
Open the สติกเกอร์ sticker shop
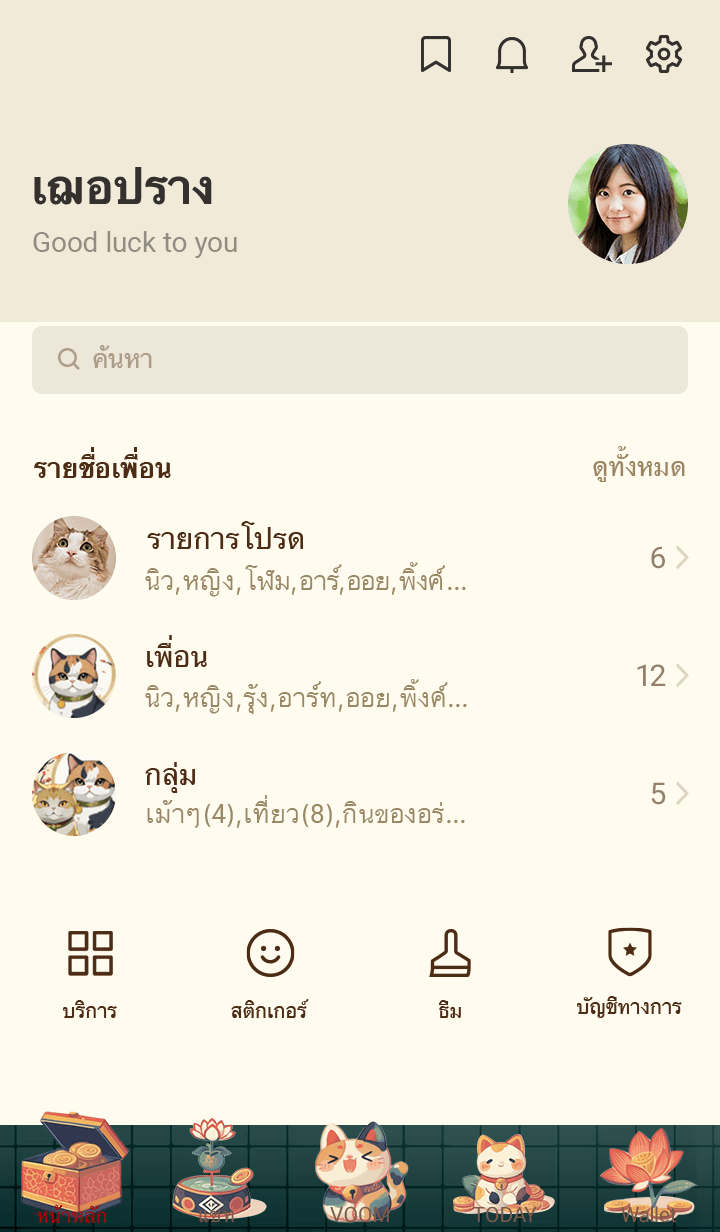click(x=270, y=972)
